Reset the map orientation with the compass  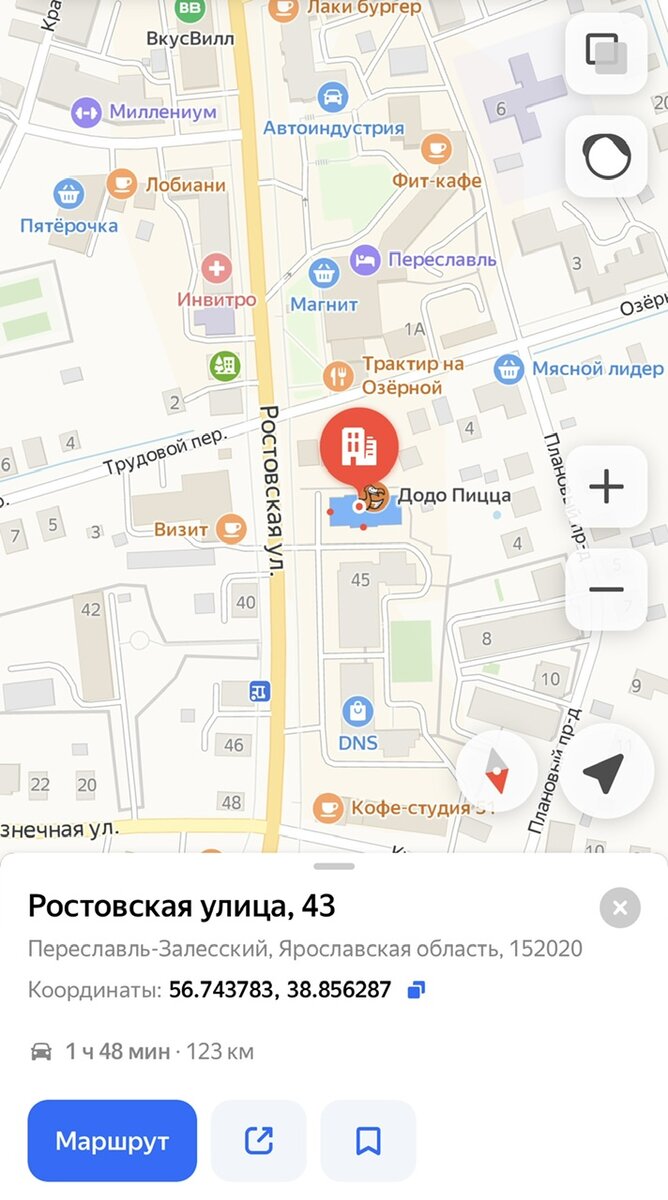[x=497, y=772]
